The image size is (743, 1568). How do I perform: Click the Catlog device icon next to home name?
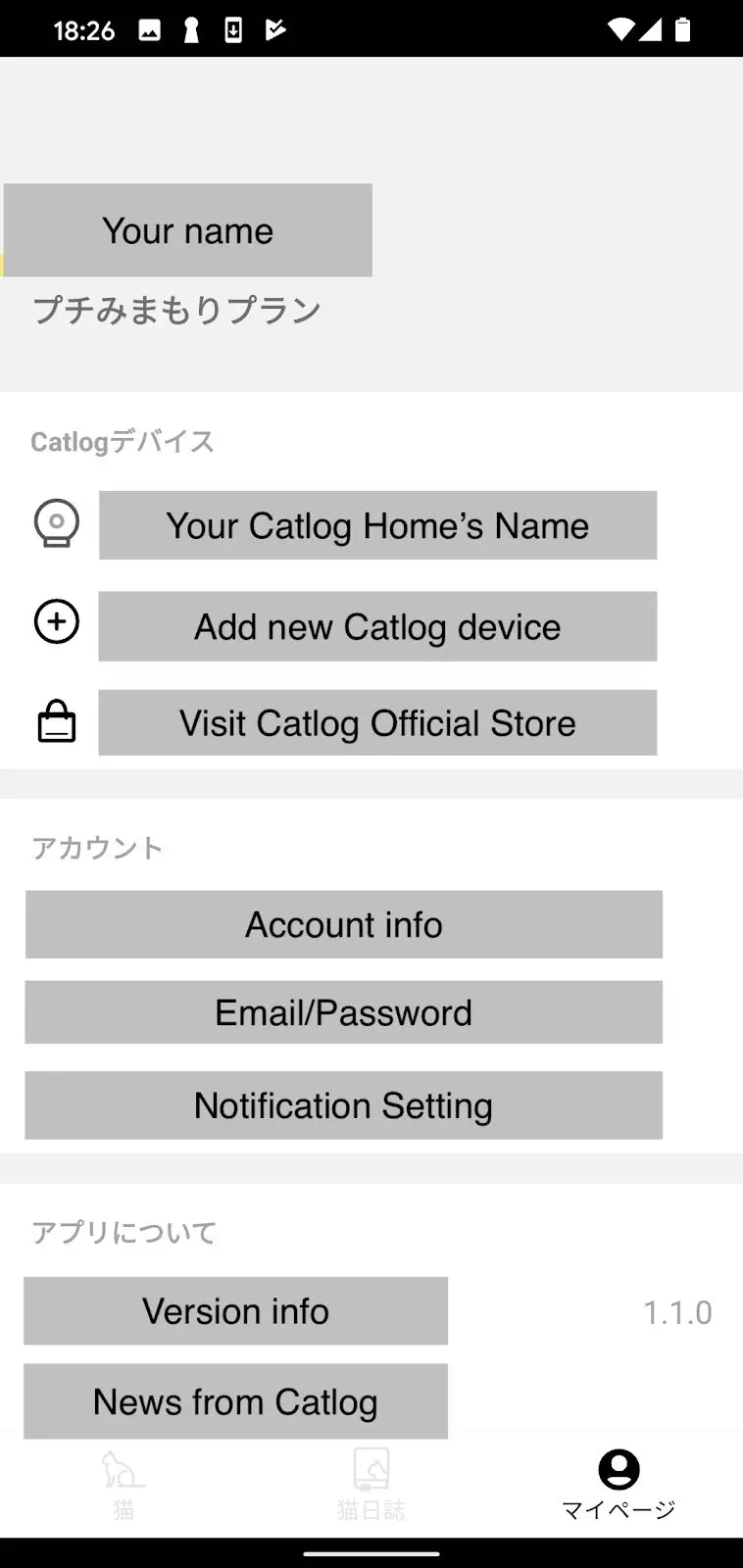coord(55,524)
